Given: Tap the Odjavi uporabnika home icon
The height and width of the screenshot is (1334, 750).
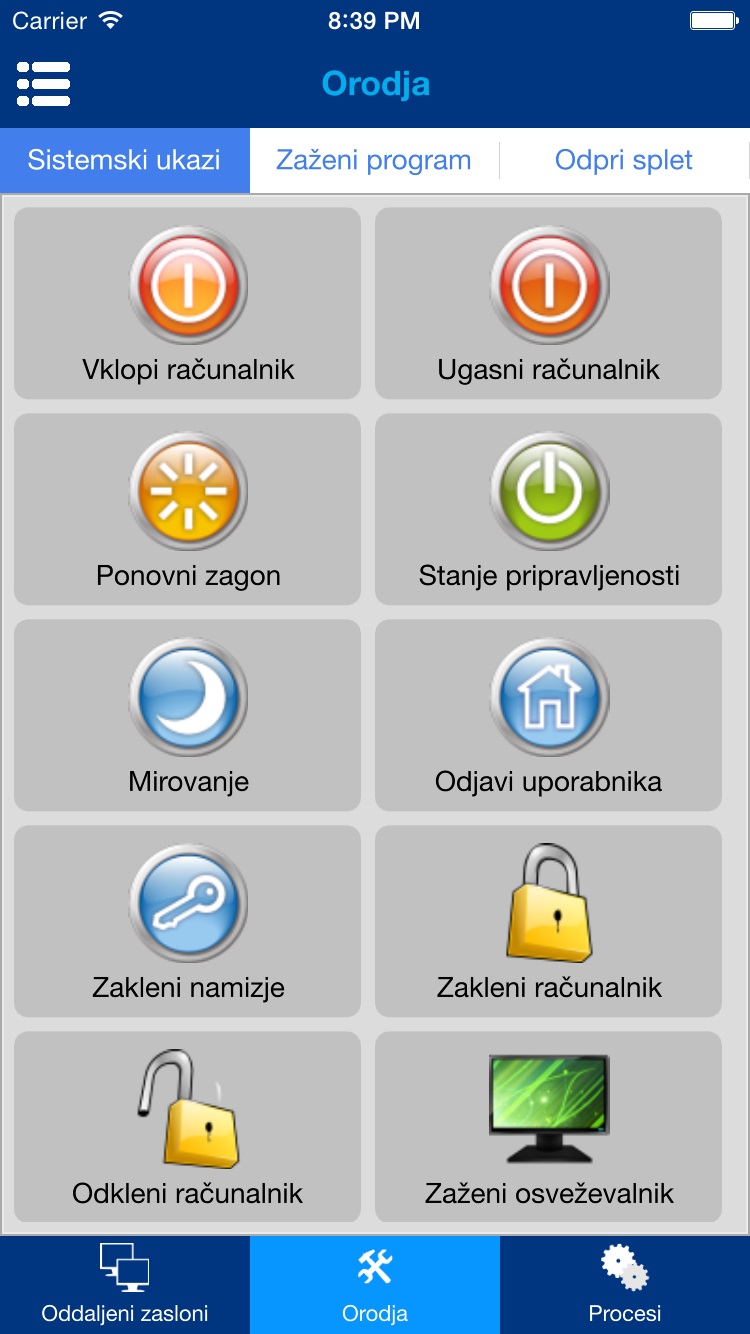Looking at the screenshot, I should click(x=548, y=698).
